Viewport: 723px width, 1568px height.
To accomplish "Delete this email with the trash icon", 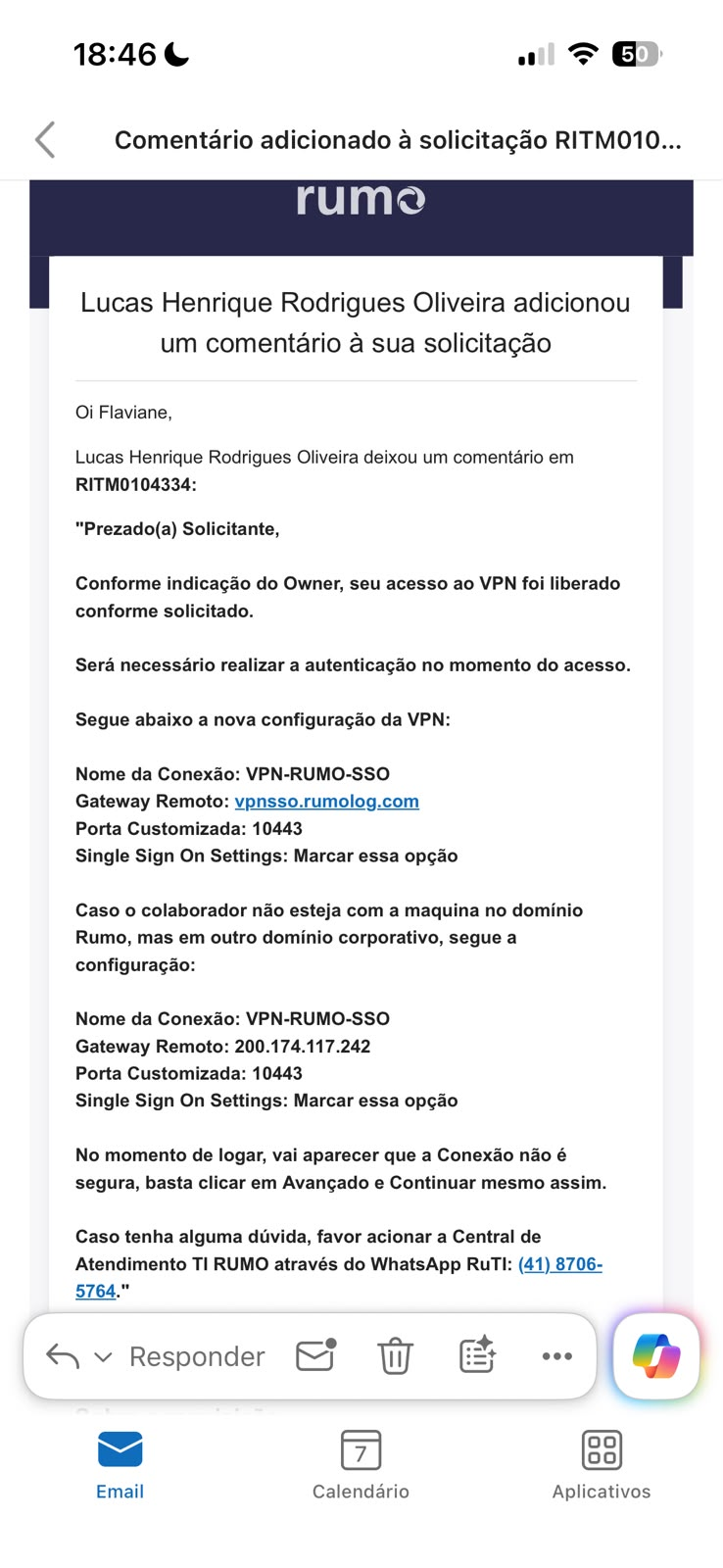I will pos(395,1356).
